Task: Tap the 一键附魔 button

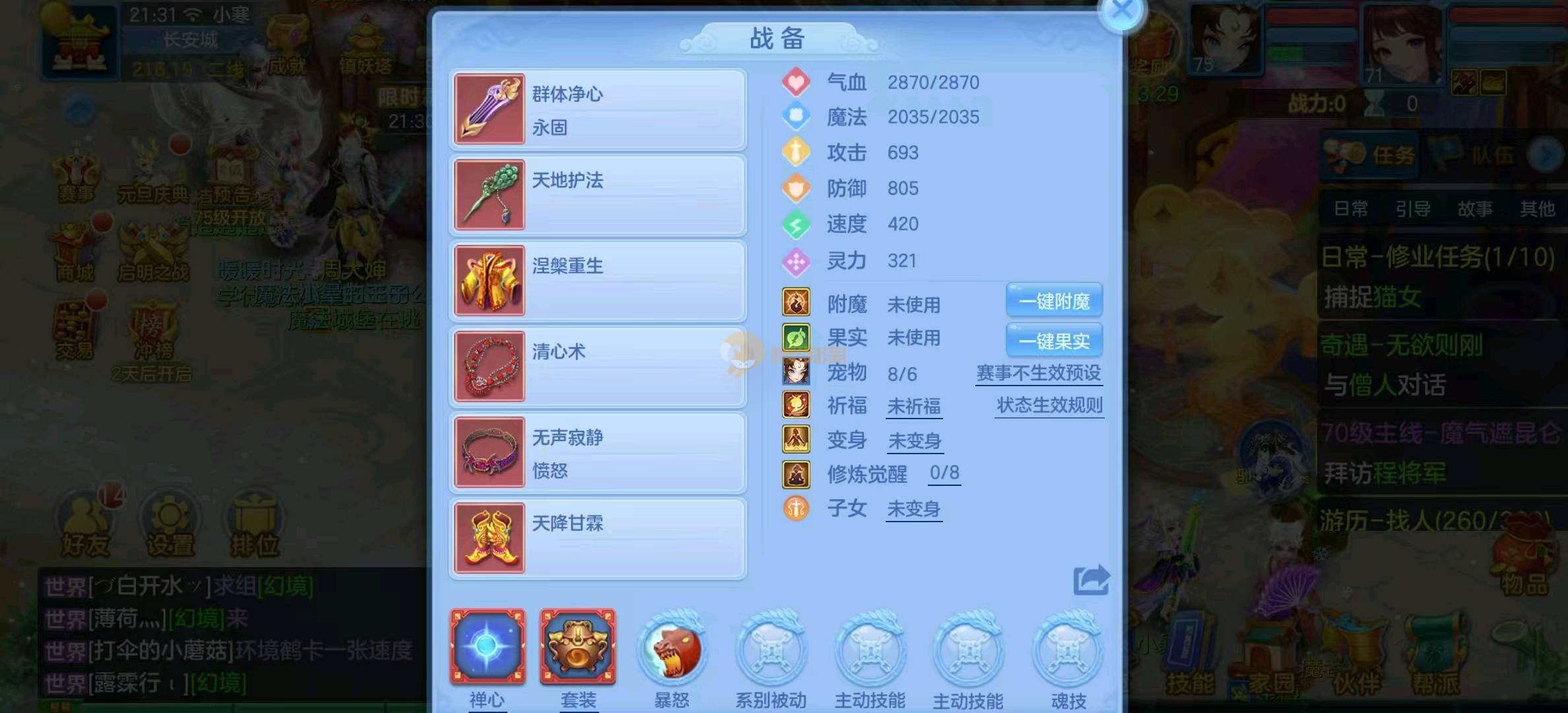Action: tap(1054, 302)
